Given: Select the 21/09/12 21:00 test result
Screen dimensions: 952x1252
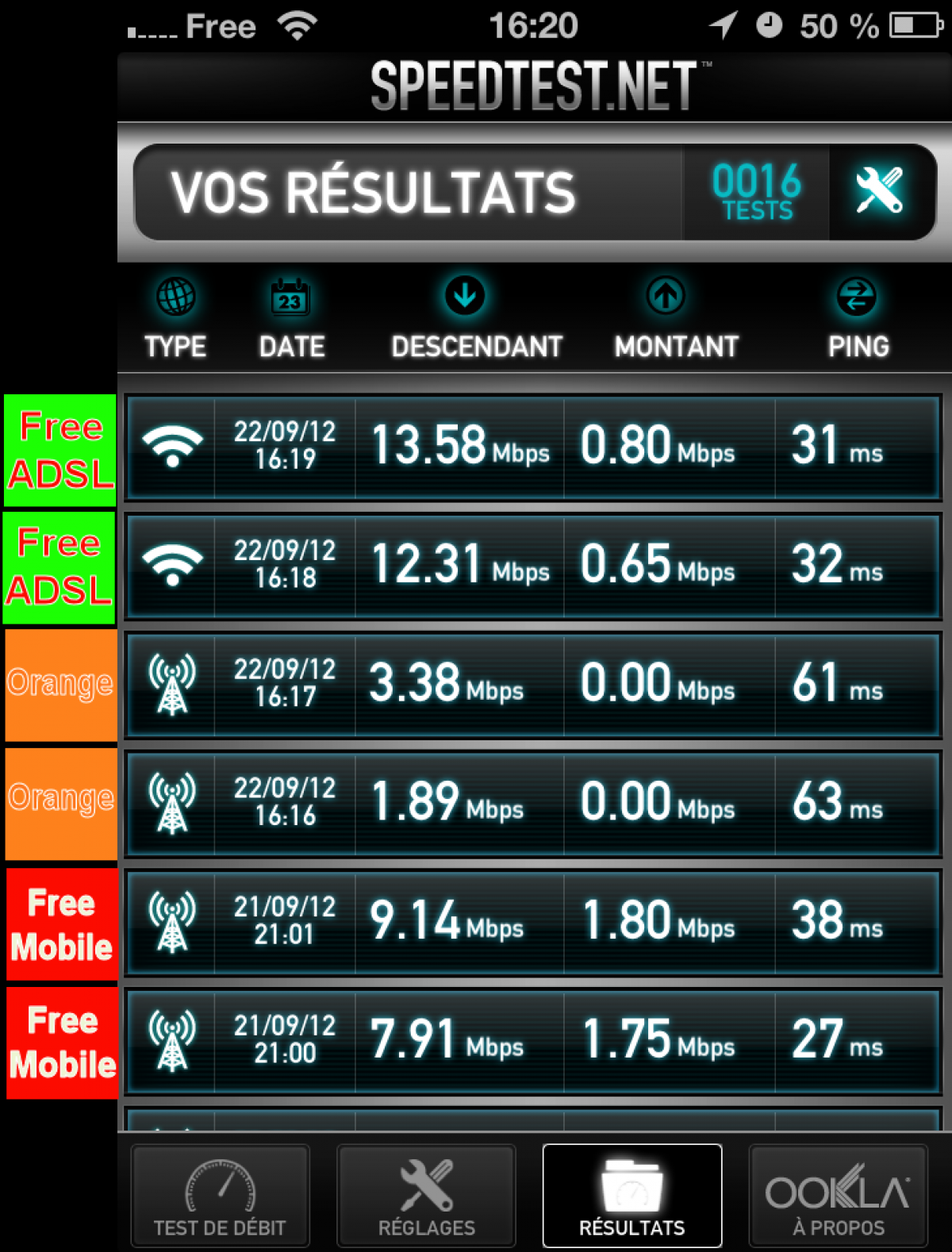Looking at the screenshot, I should pyautogui.click(x=533, y=1040).
